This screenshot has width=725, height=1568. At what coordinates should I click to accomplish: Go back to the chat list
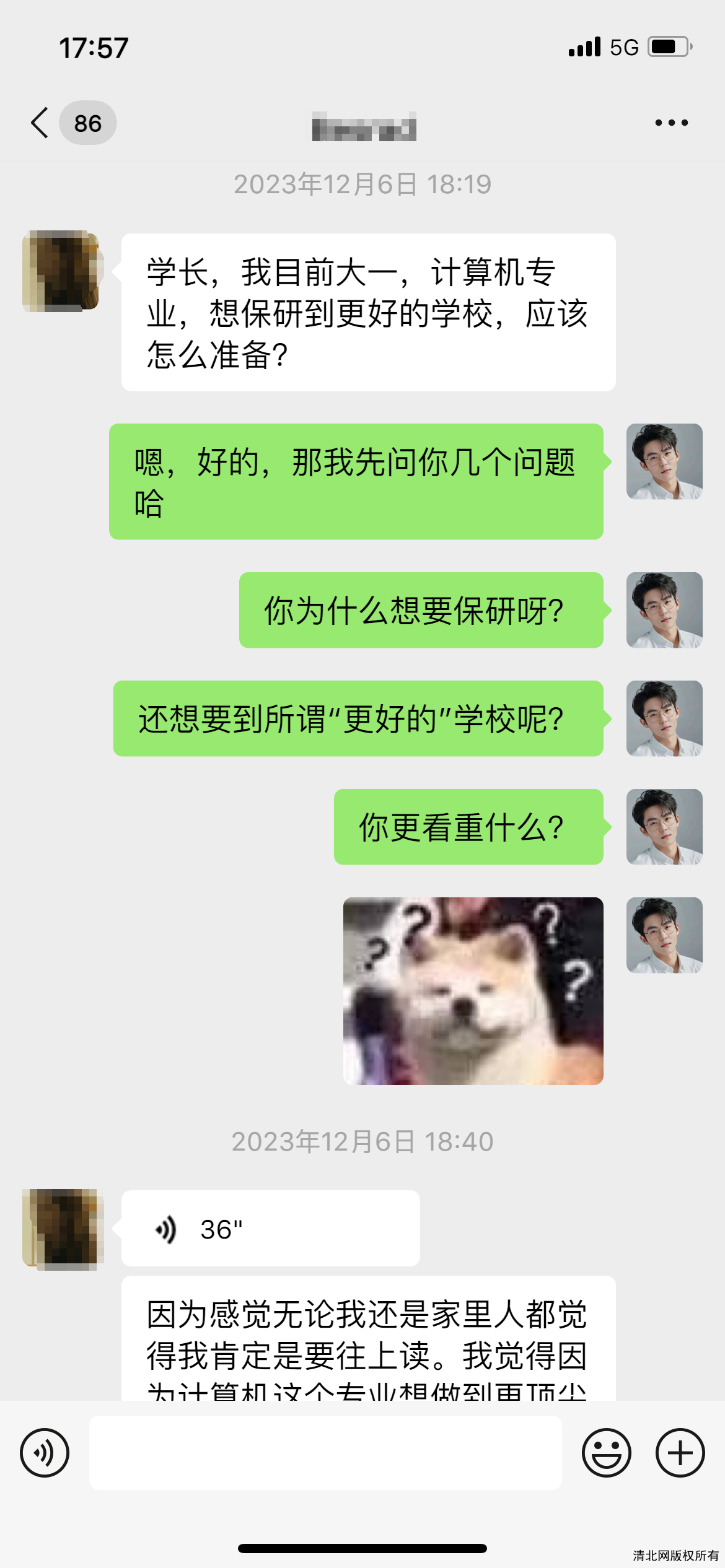[40, 123]
